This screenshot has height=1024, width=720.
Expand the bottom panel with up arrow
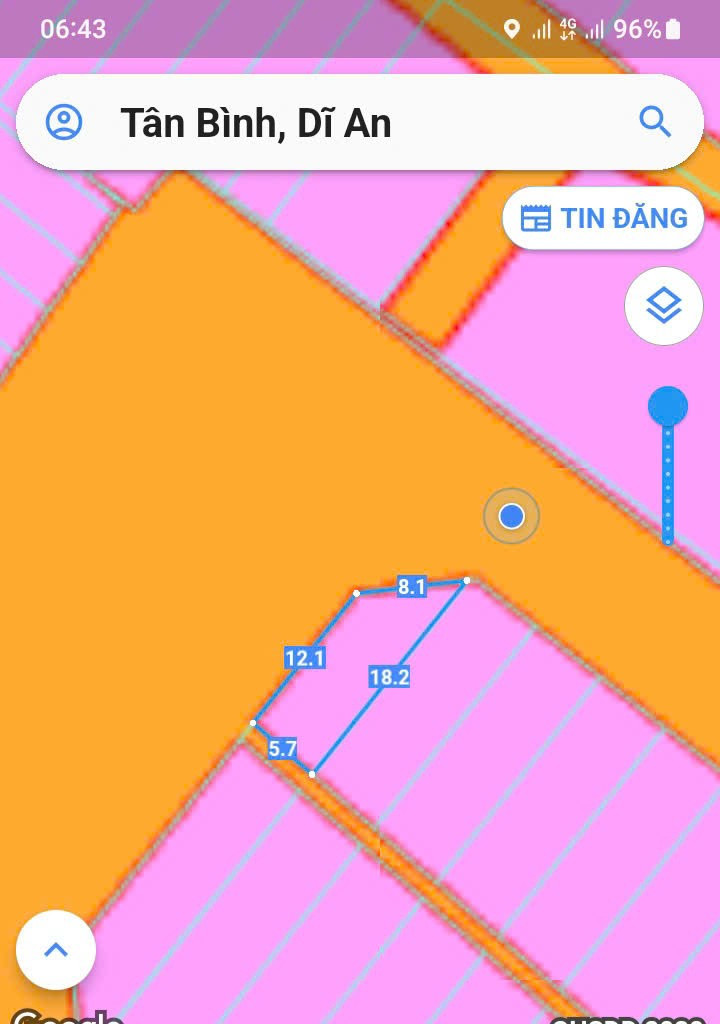56,950
